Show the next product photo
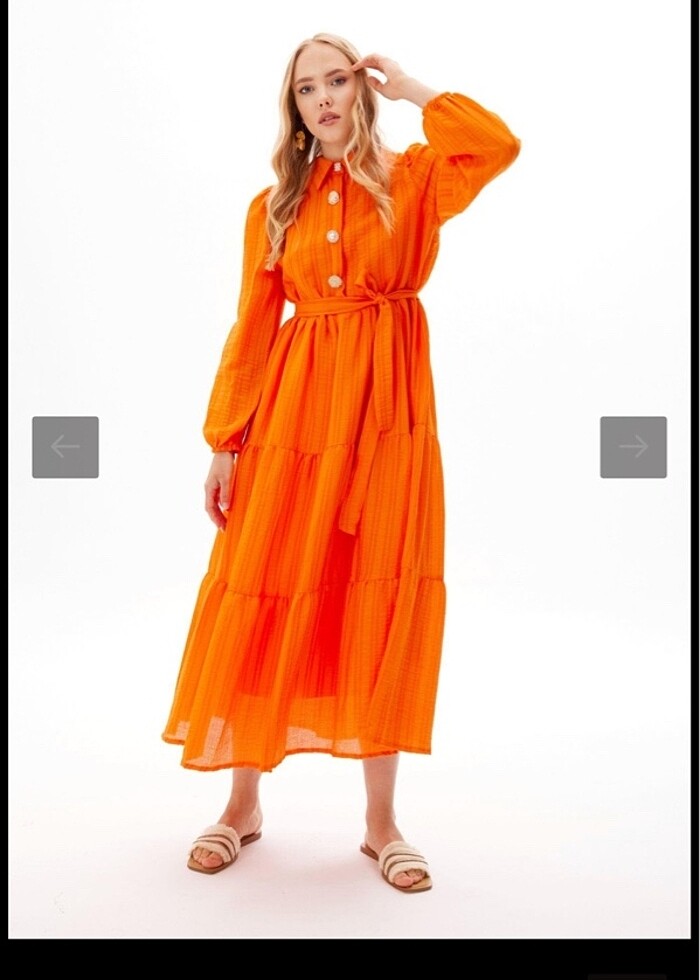The width and height of the screenshot is (700, 980). [633, 447]
